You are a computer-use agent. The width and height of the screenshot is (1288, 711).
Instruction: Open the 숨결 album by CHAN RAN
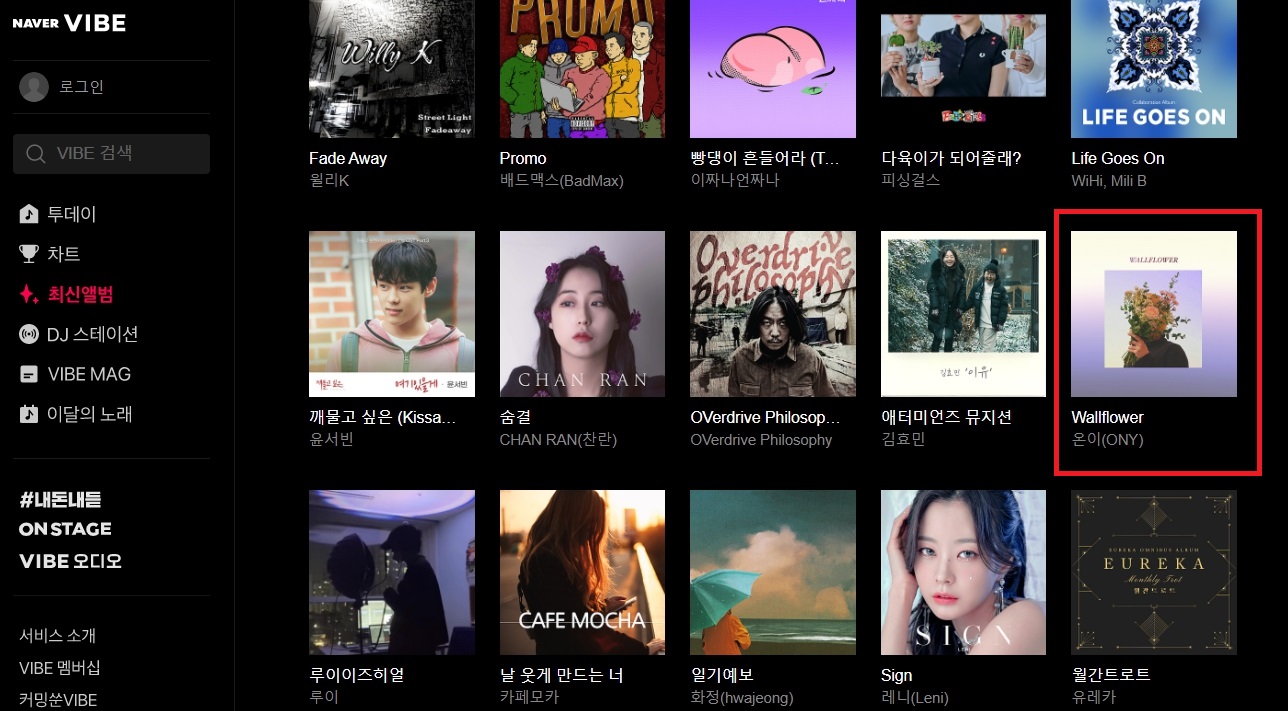[582, 314]
